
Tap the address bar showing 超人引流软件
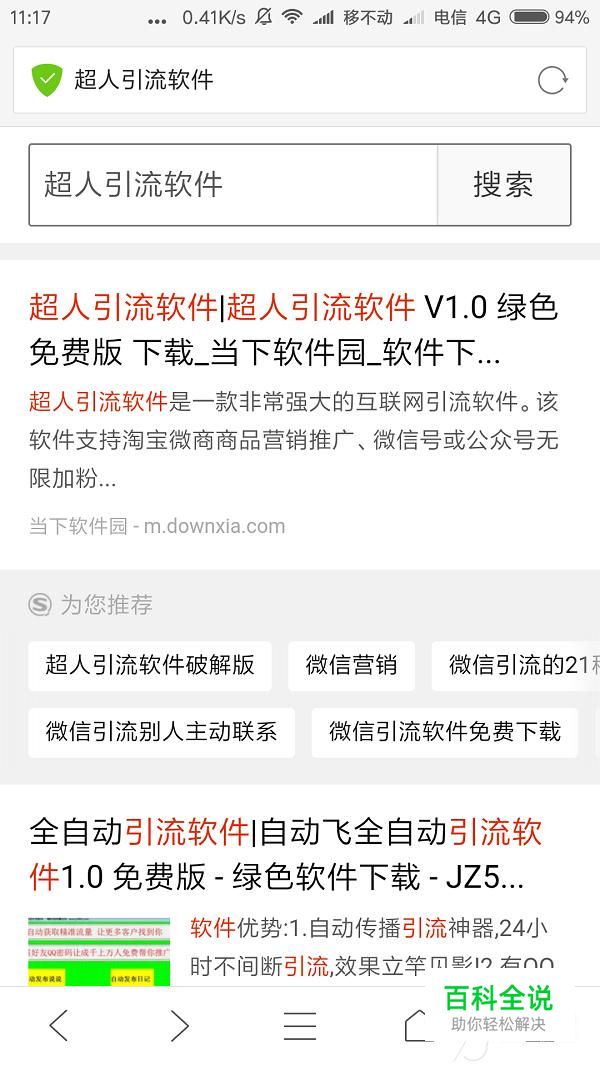point(300,80)
